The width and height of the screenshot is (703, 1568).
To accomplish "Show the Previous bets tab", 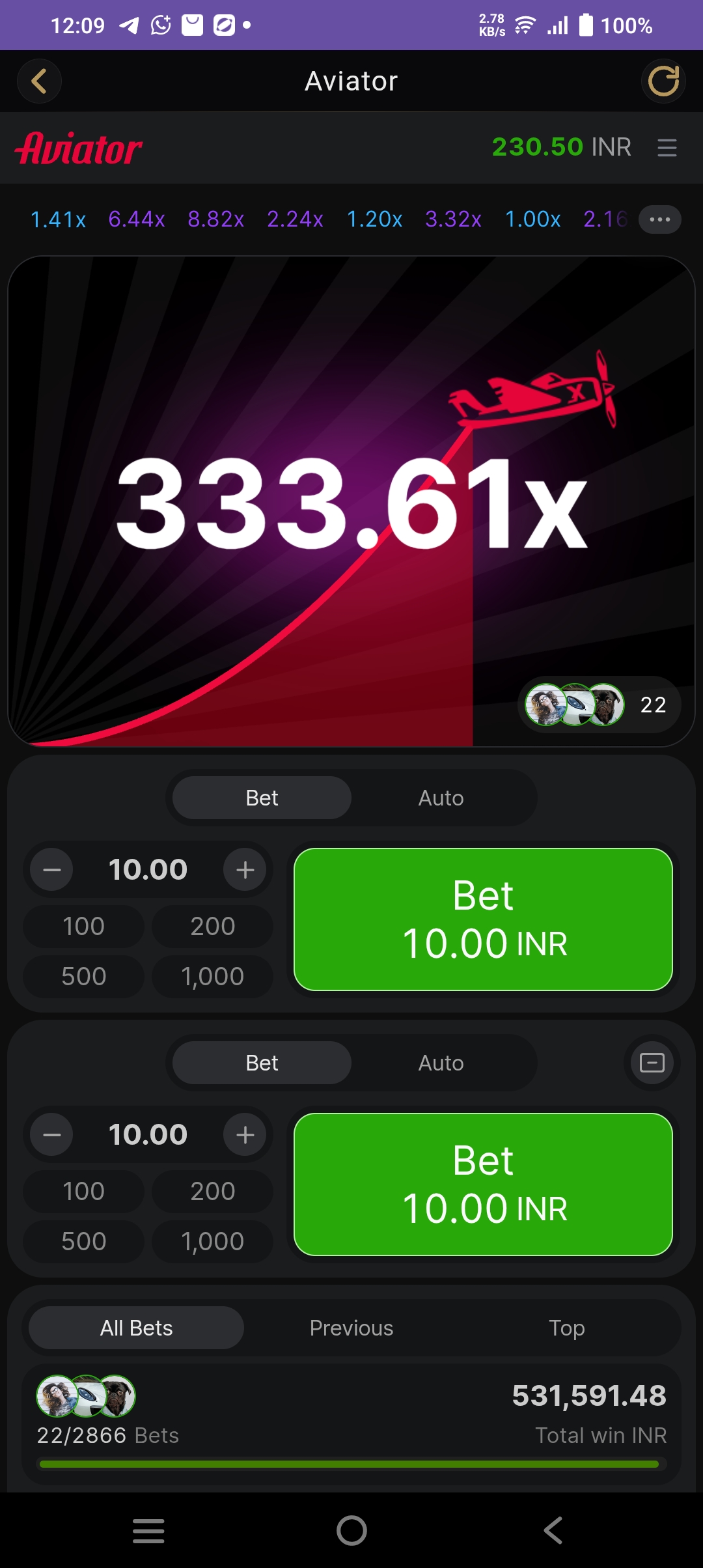I will point(351,1328).
